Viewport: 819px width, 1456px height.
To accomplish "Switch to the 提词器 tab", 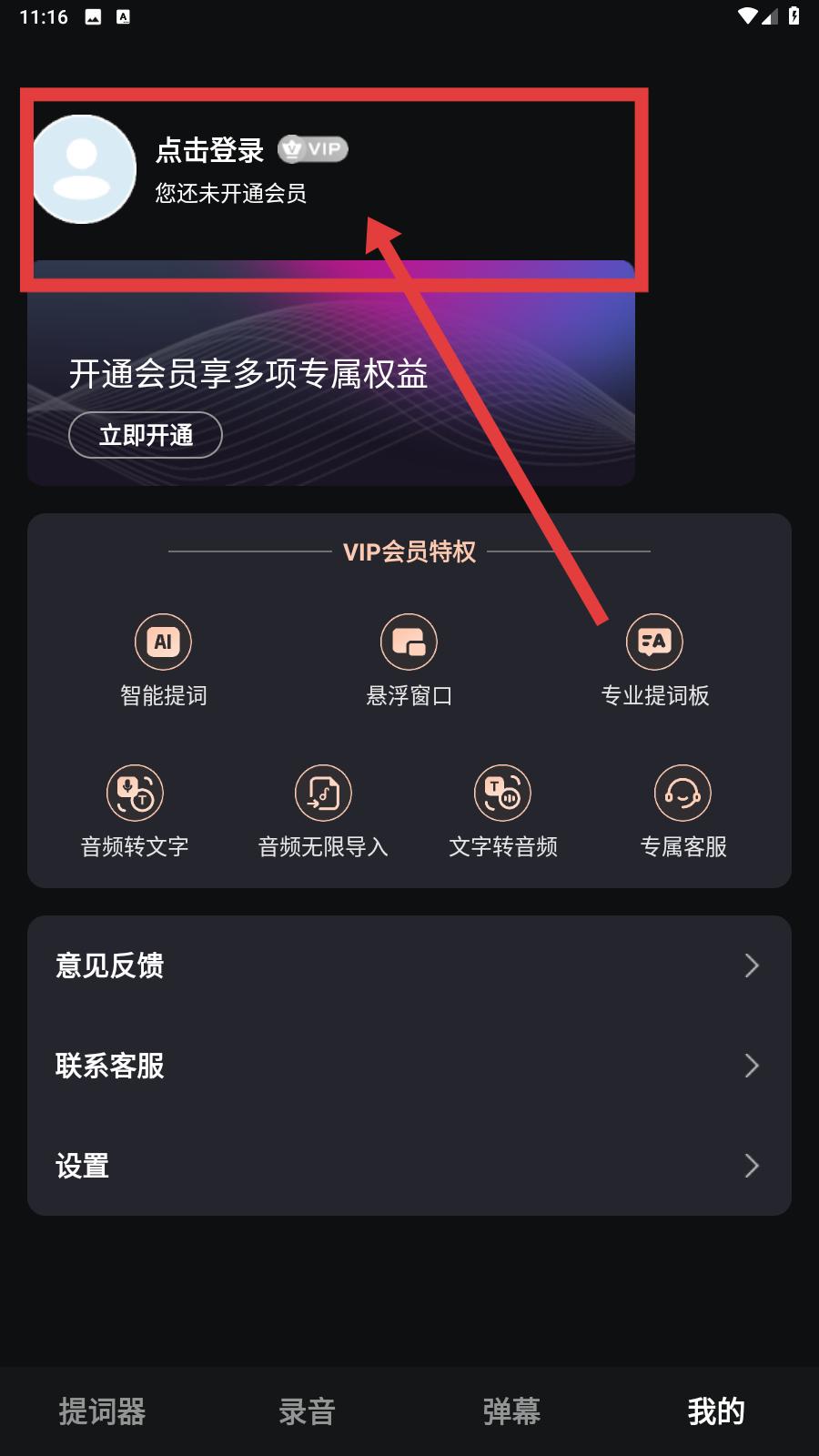I will point(102,1411).
